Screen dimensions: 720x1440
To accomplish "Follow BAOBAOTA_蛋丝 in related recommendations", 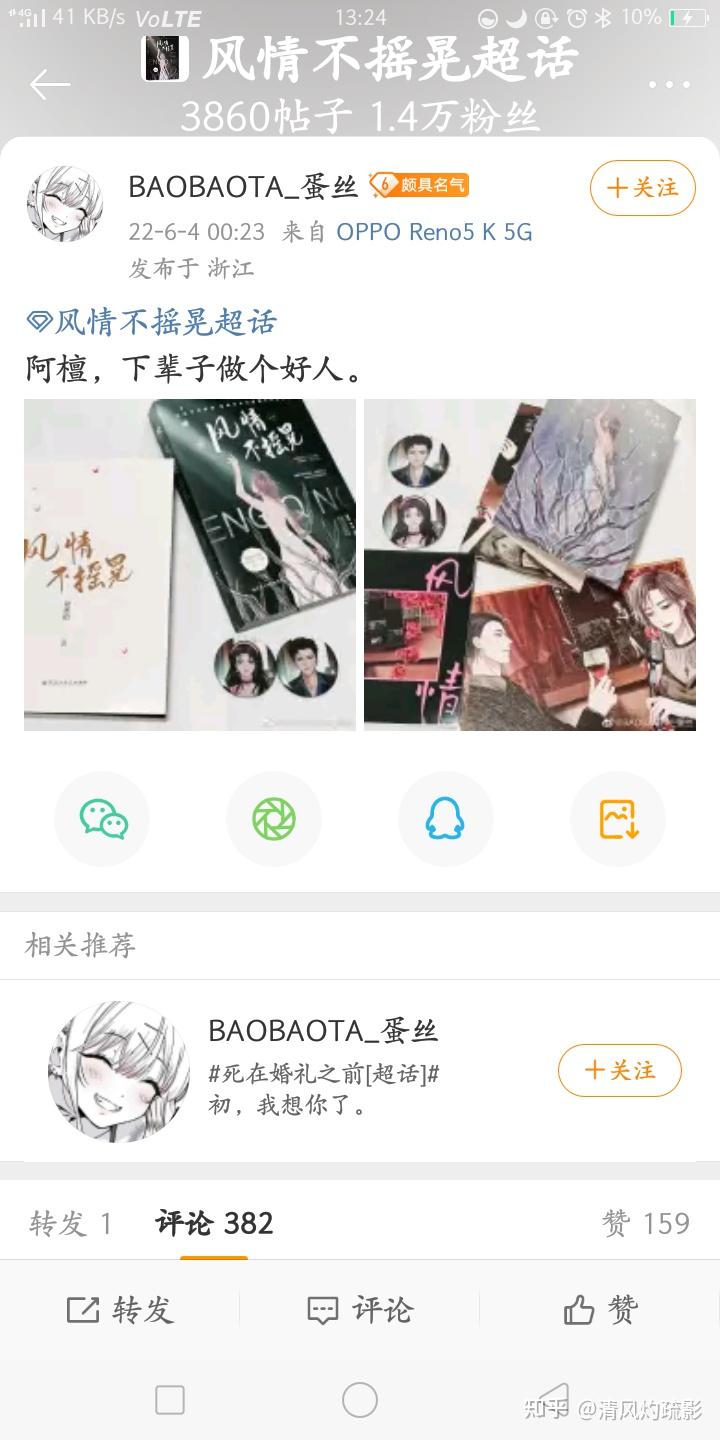I will click(x=619, y=1070).
